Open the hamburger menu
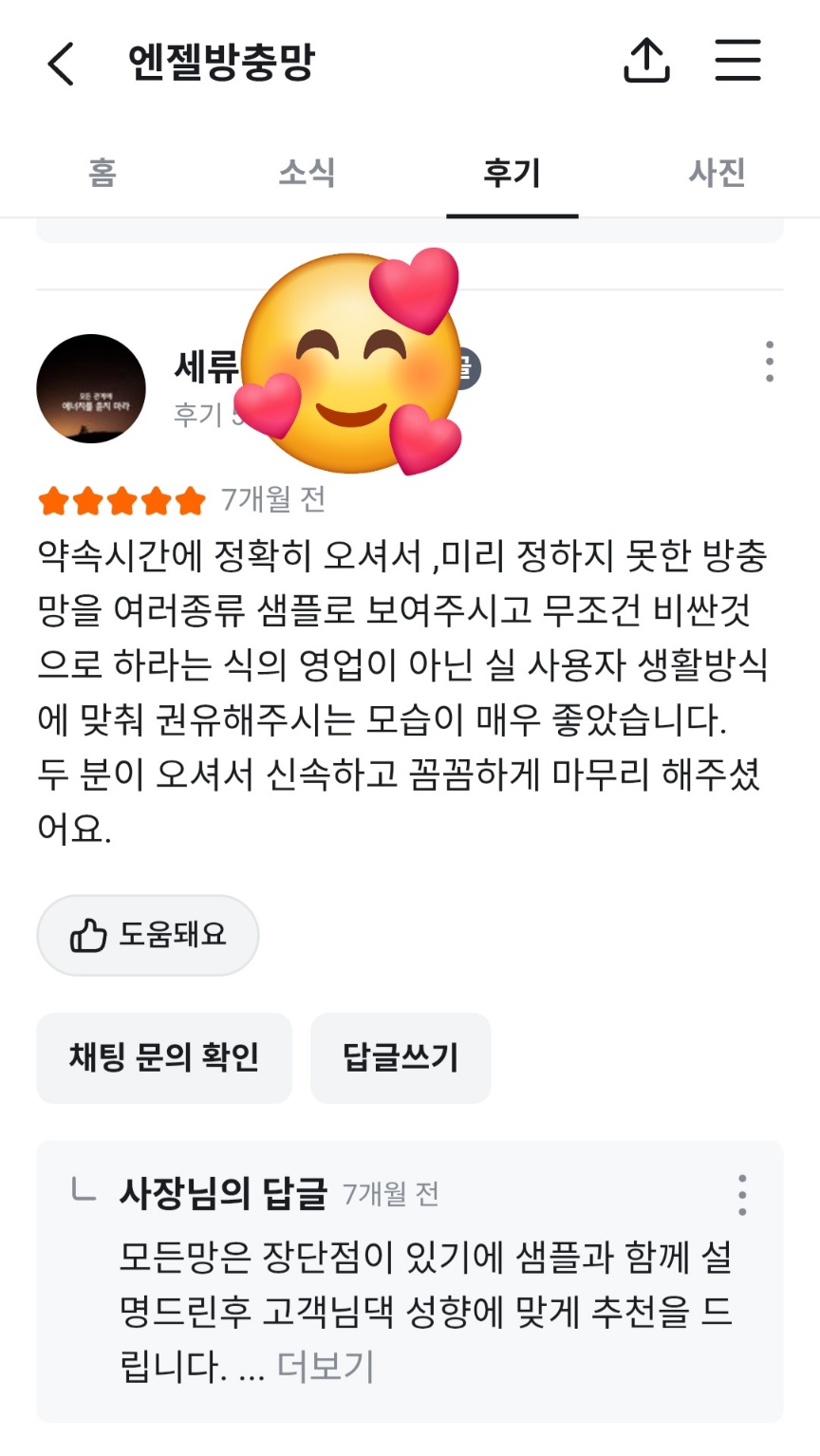 tap(737, 61)
